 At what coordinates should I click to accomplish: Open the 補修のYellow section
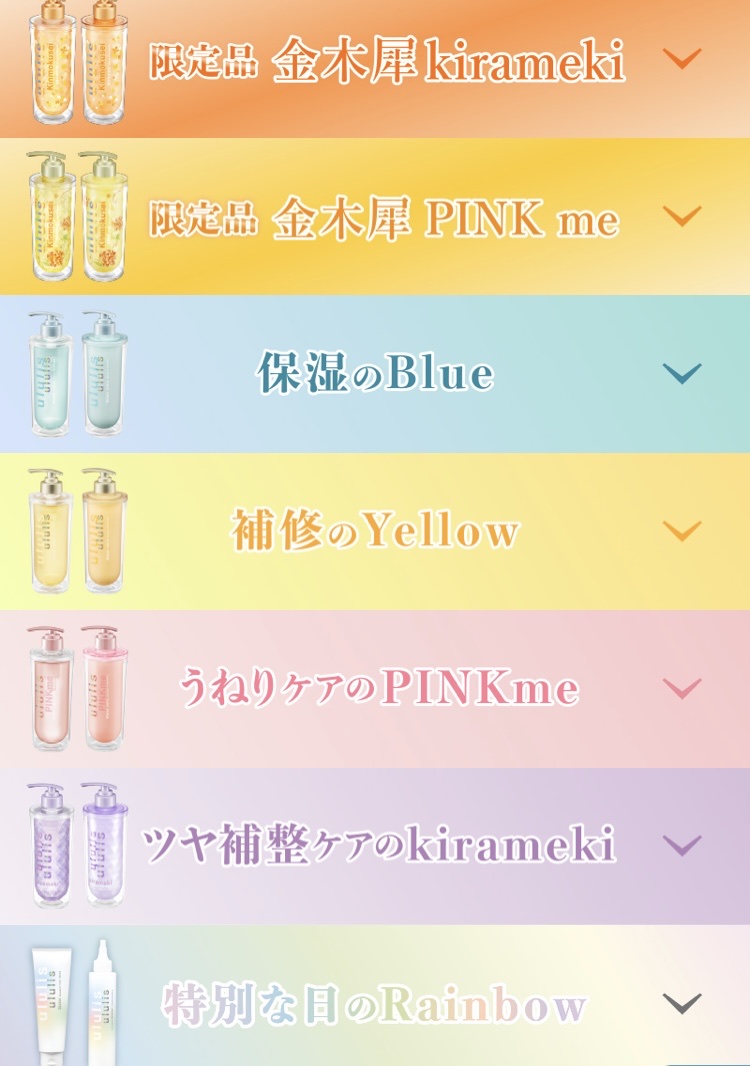tap(683, 531)
